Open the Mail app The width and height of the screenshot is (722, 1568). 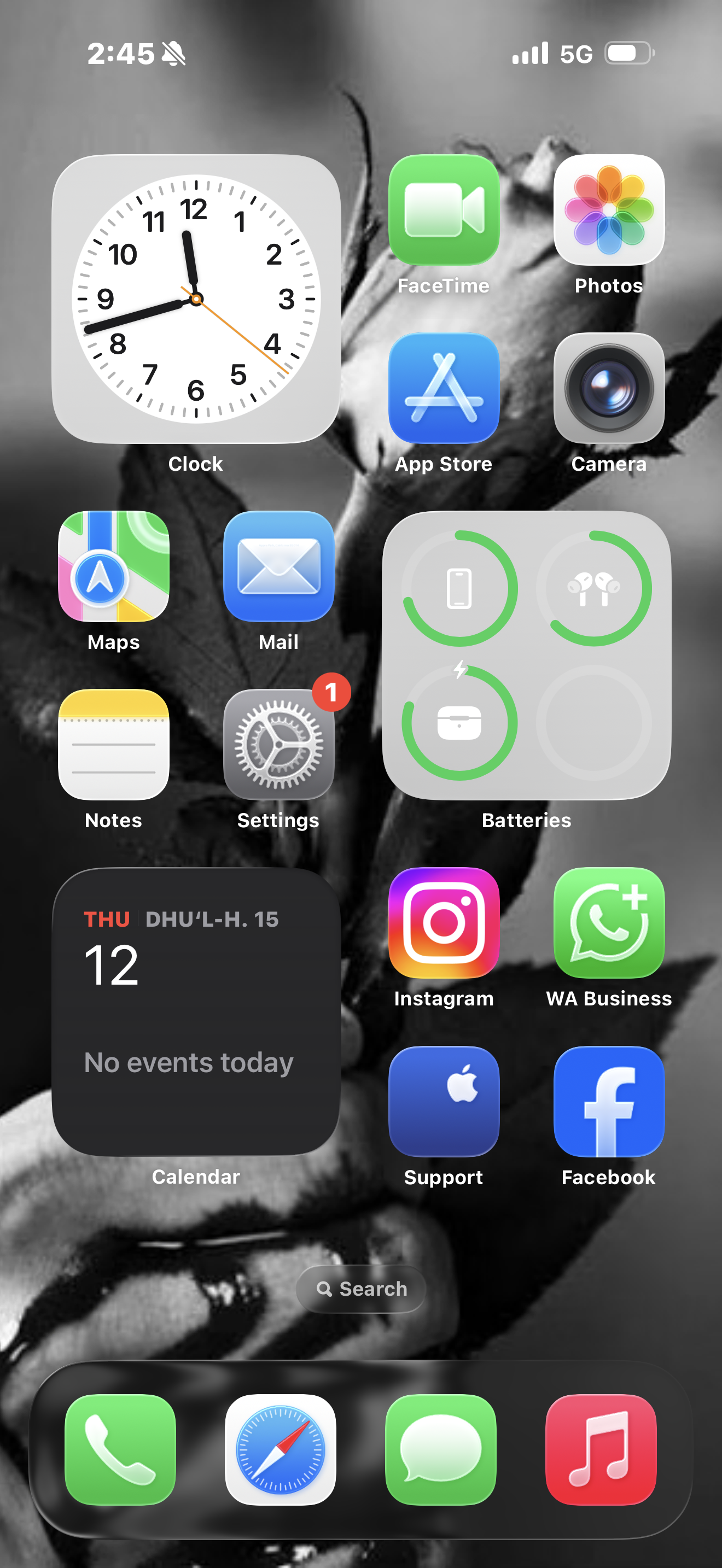tap(279, 566)
